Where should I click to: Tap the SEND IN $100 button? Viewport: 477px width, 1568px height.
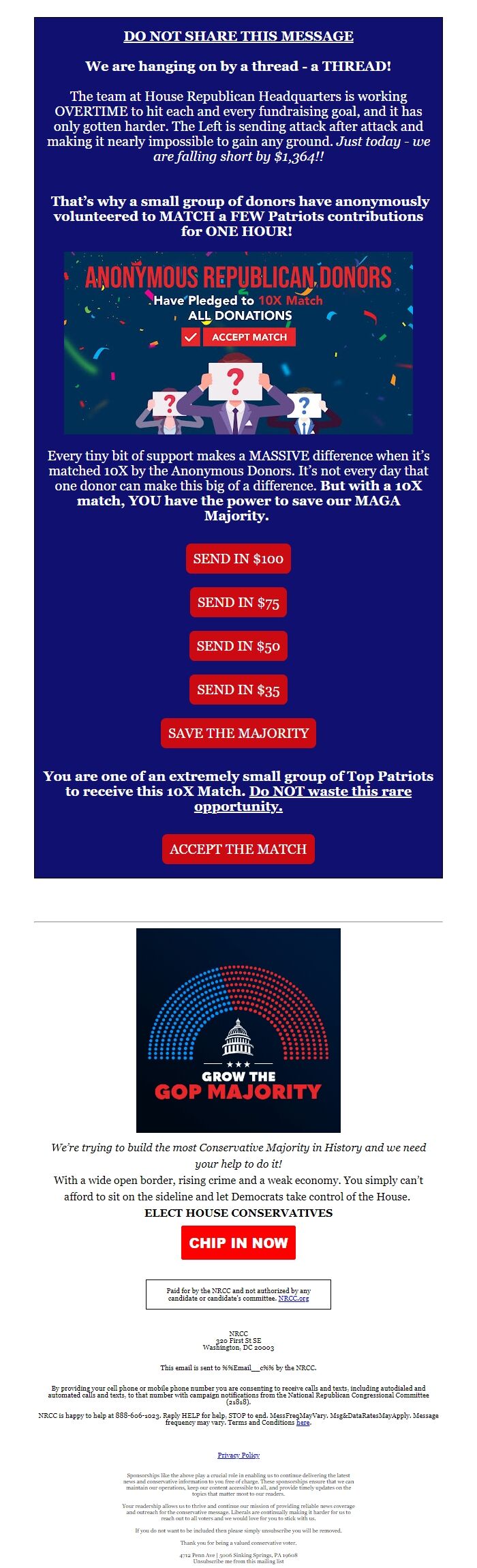[x=238, y=559]
